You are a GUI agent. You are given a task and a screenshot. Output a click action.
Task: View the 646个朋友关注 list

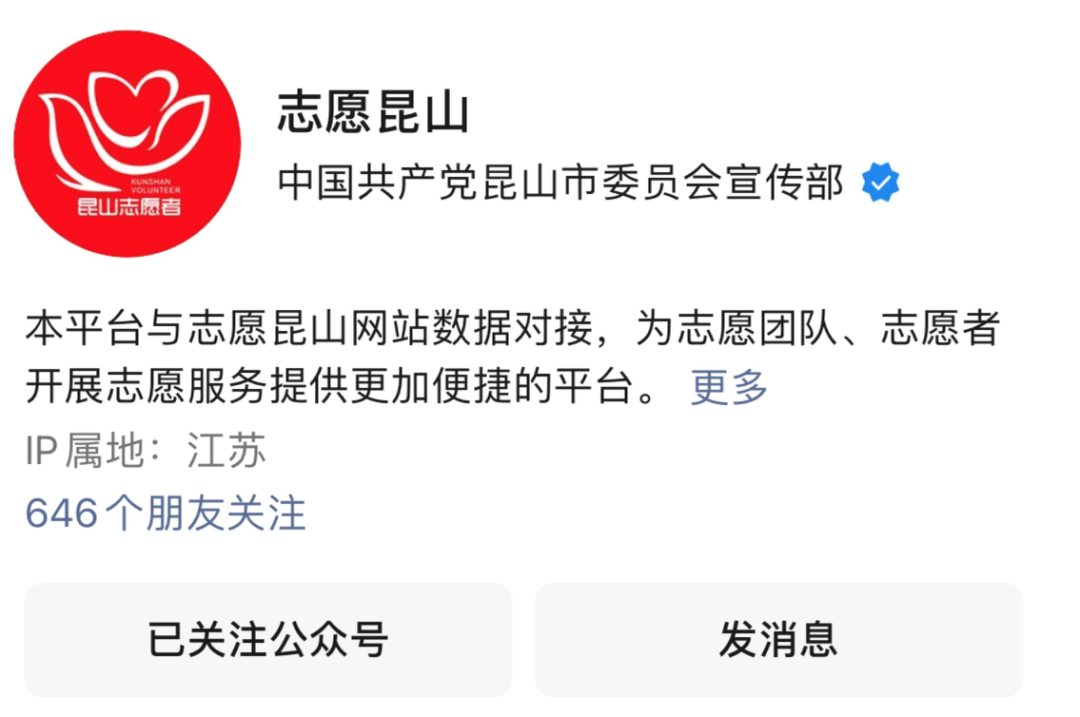tap(165, 514)
